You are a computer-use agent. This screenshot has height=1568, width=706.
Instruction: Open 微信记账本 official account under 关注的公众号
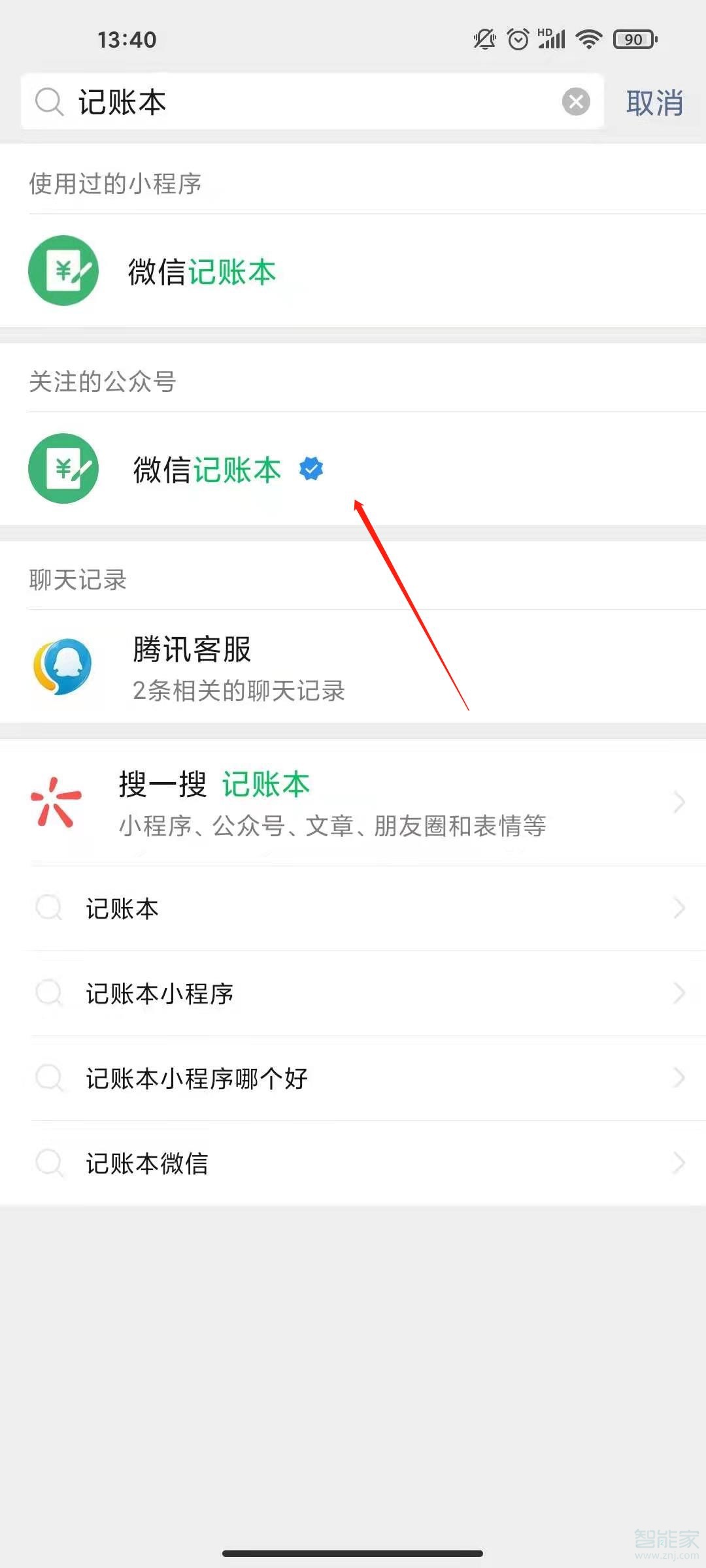pyautogui.click(x=208, y=469)
